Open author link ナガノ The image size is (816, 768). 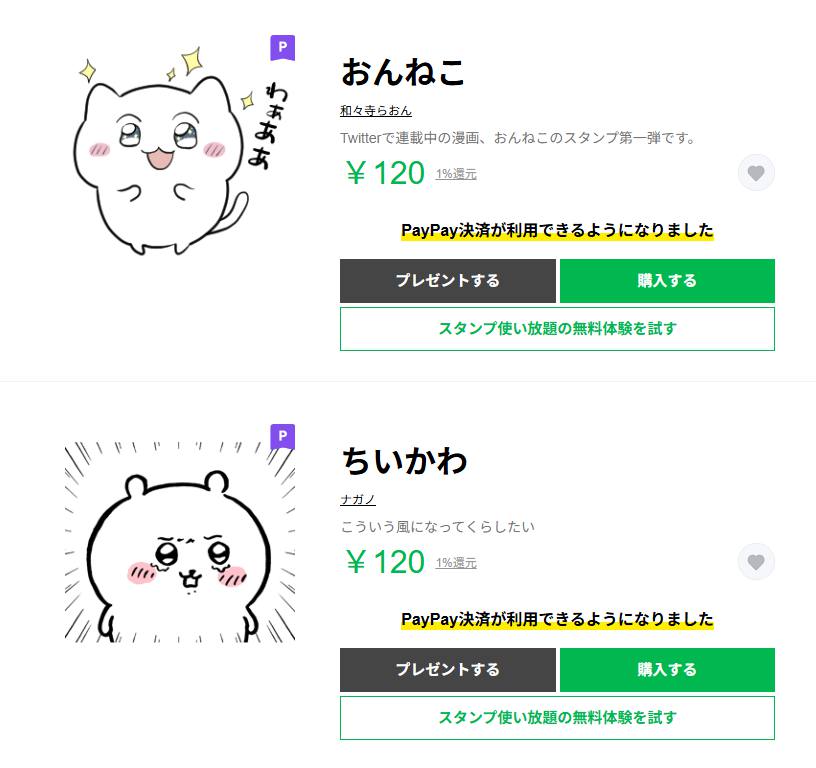pyautogui.click(x=357, y=500)
